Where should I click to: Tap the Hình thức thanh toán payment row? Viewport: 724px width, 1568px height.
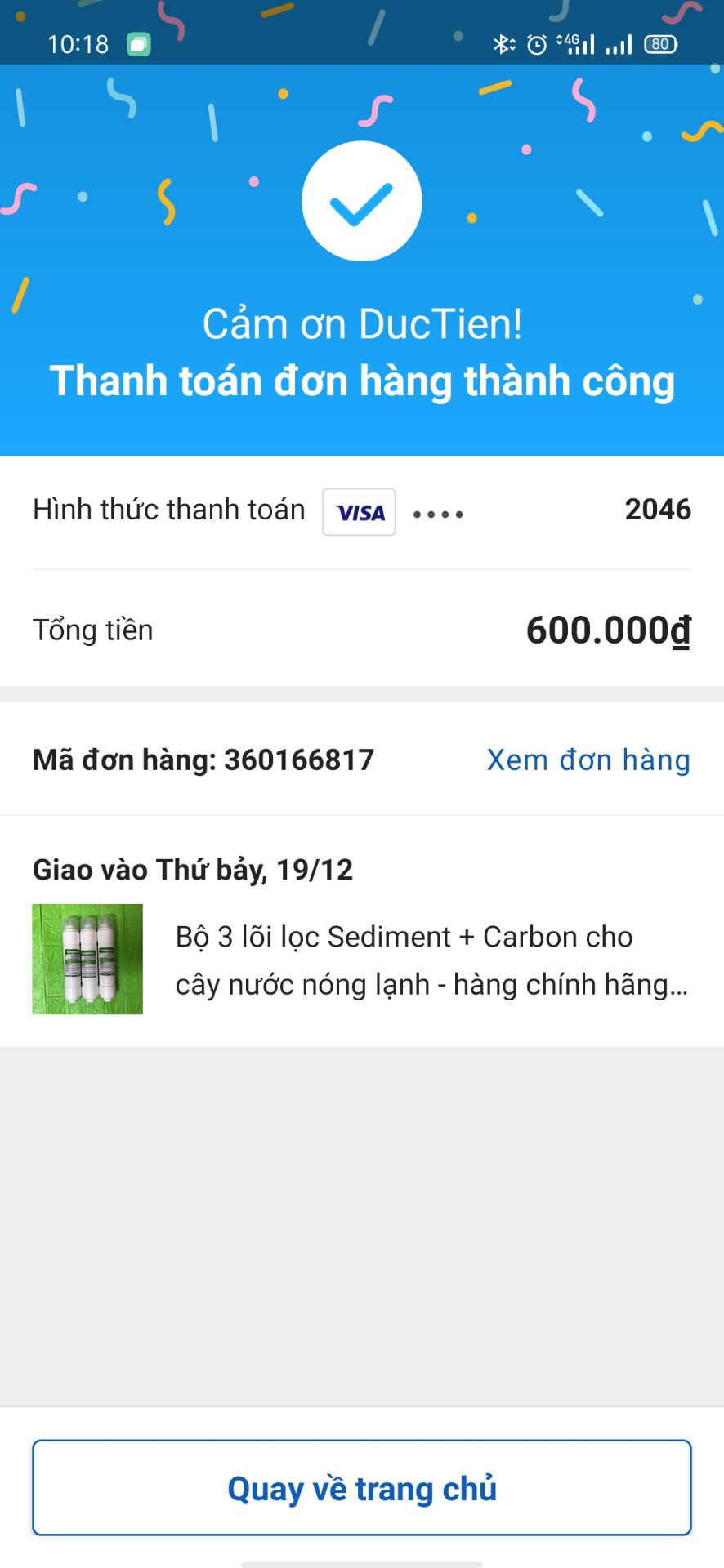(168, 509)
